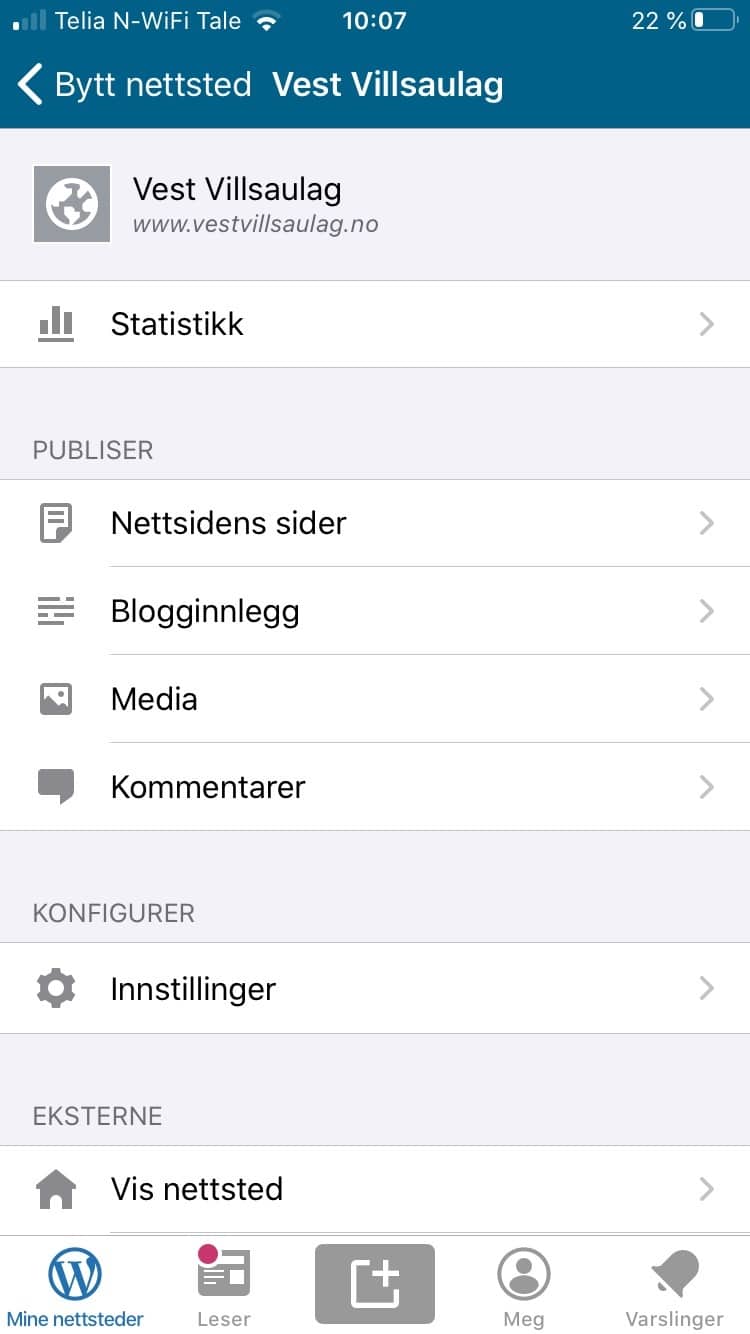Create a new post with the plus button

375,1283
